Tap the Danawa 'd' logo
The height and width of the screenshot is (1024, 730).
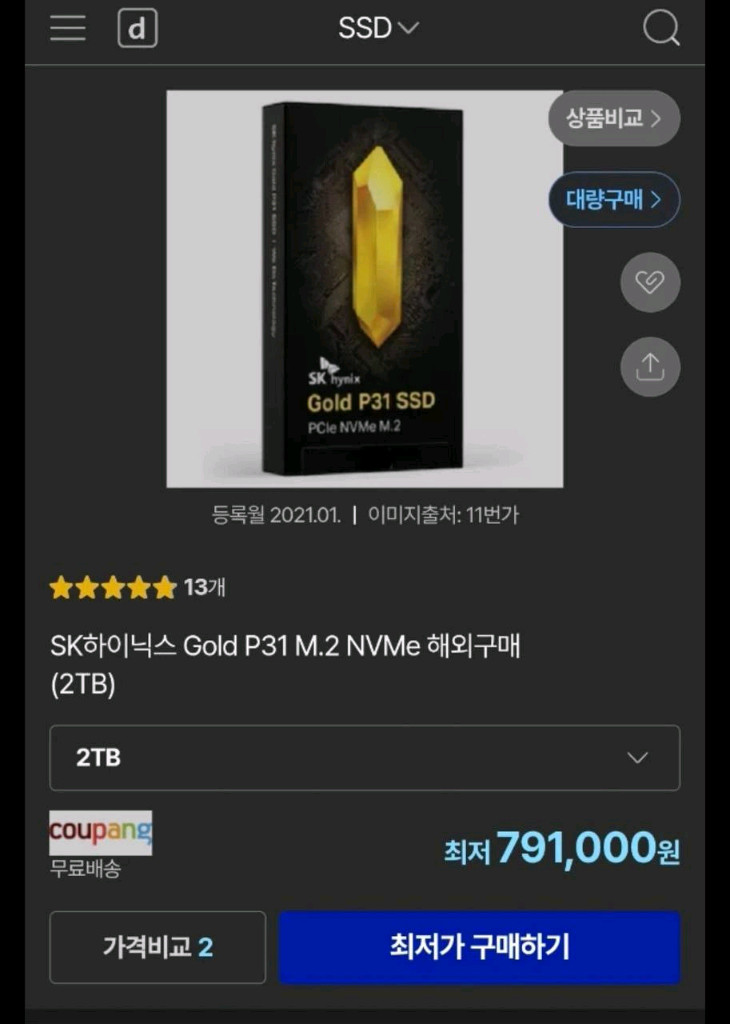(138, 28)
